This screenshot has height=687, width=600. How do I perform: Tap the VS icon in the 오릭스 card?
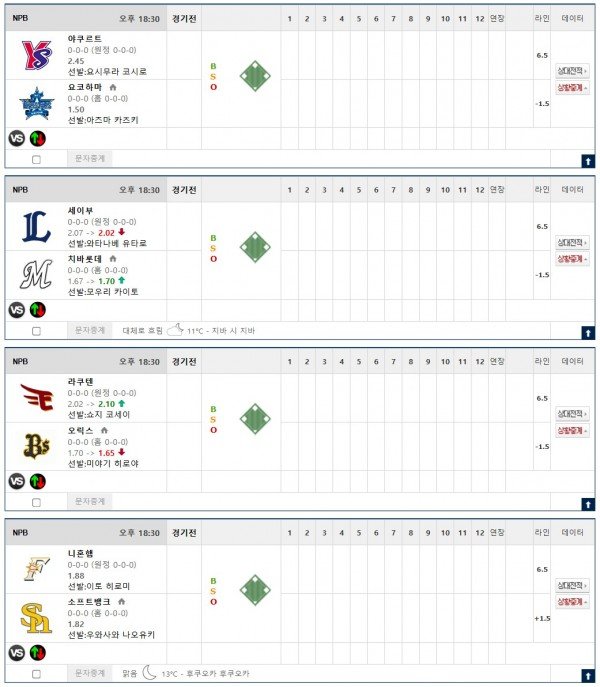click(16, 481)
